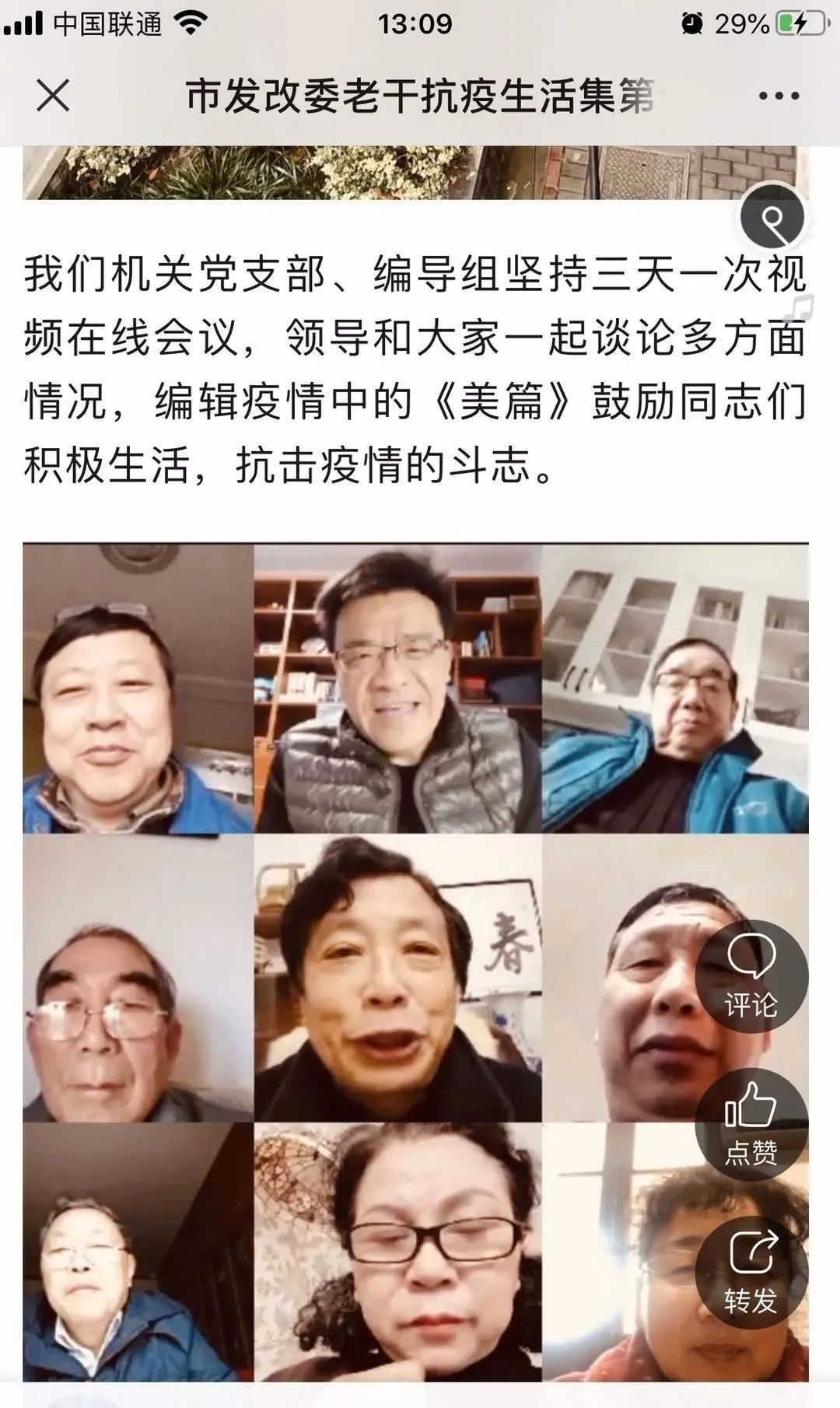840x1408 pixels.
Task: Open the 评论 comments button
Action: (x=751, y=975)
